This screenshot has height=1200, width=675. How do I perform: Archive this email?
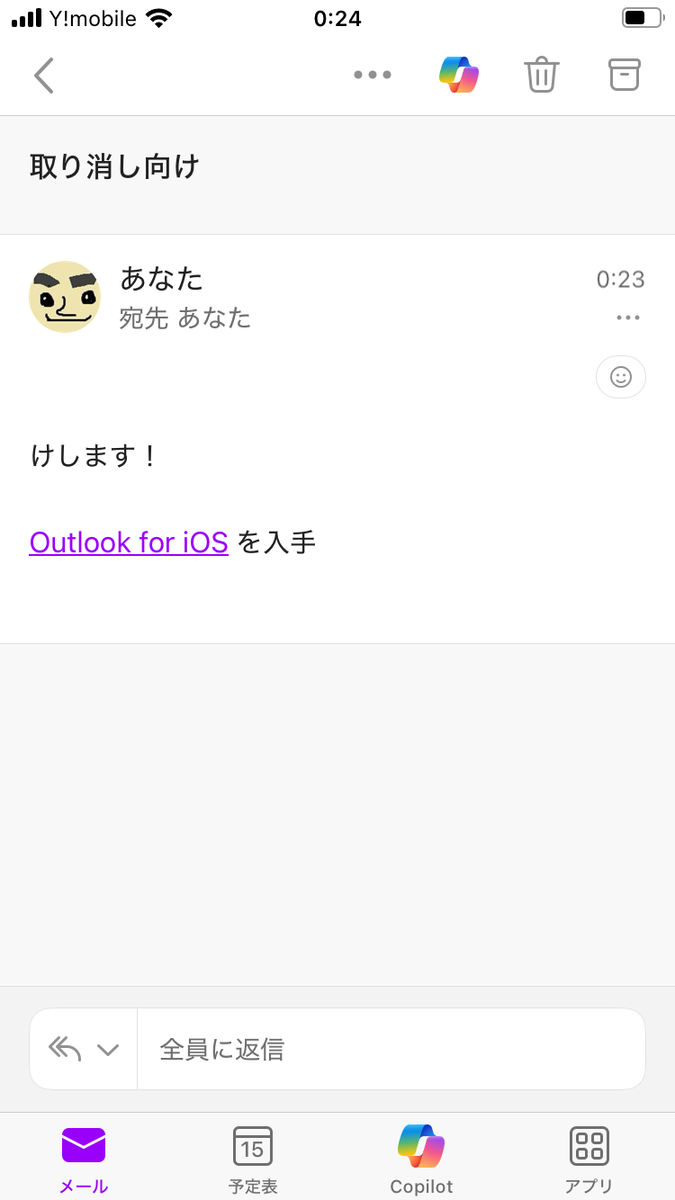click(x=624, y=75)
